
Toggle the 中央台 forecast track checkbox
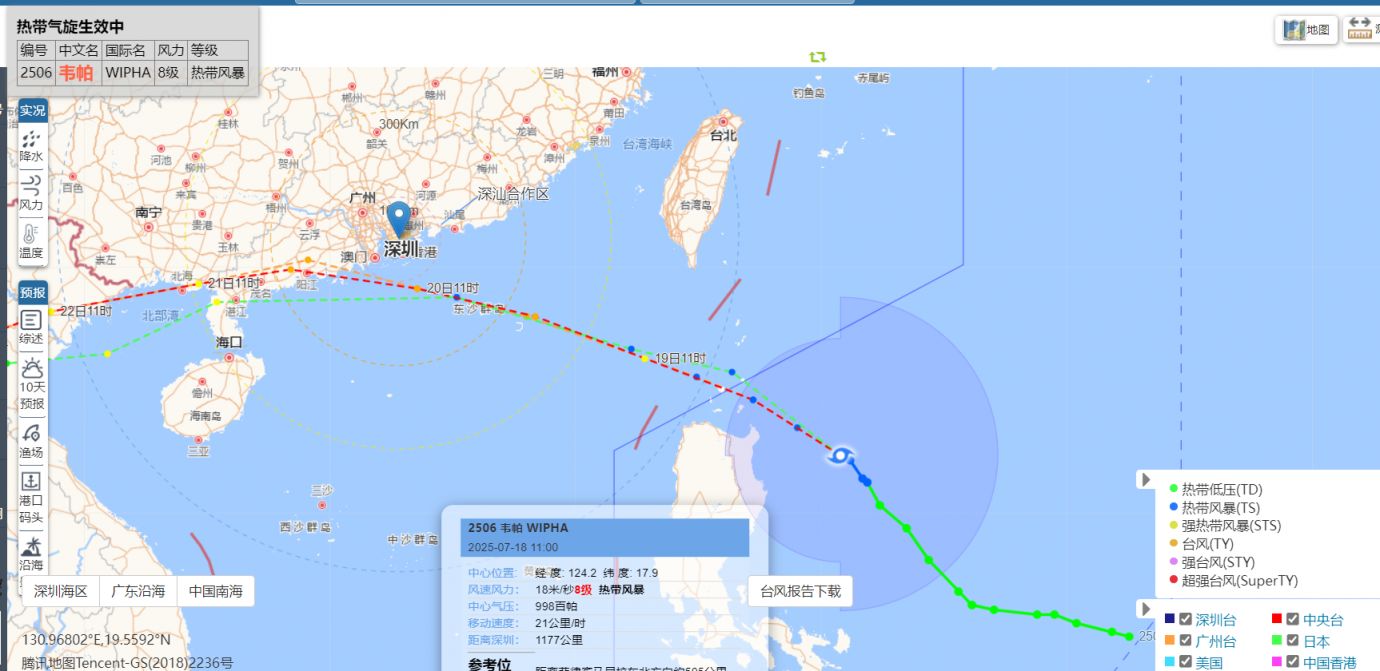(1292, 619)
